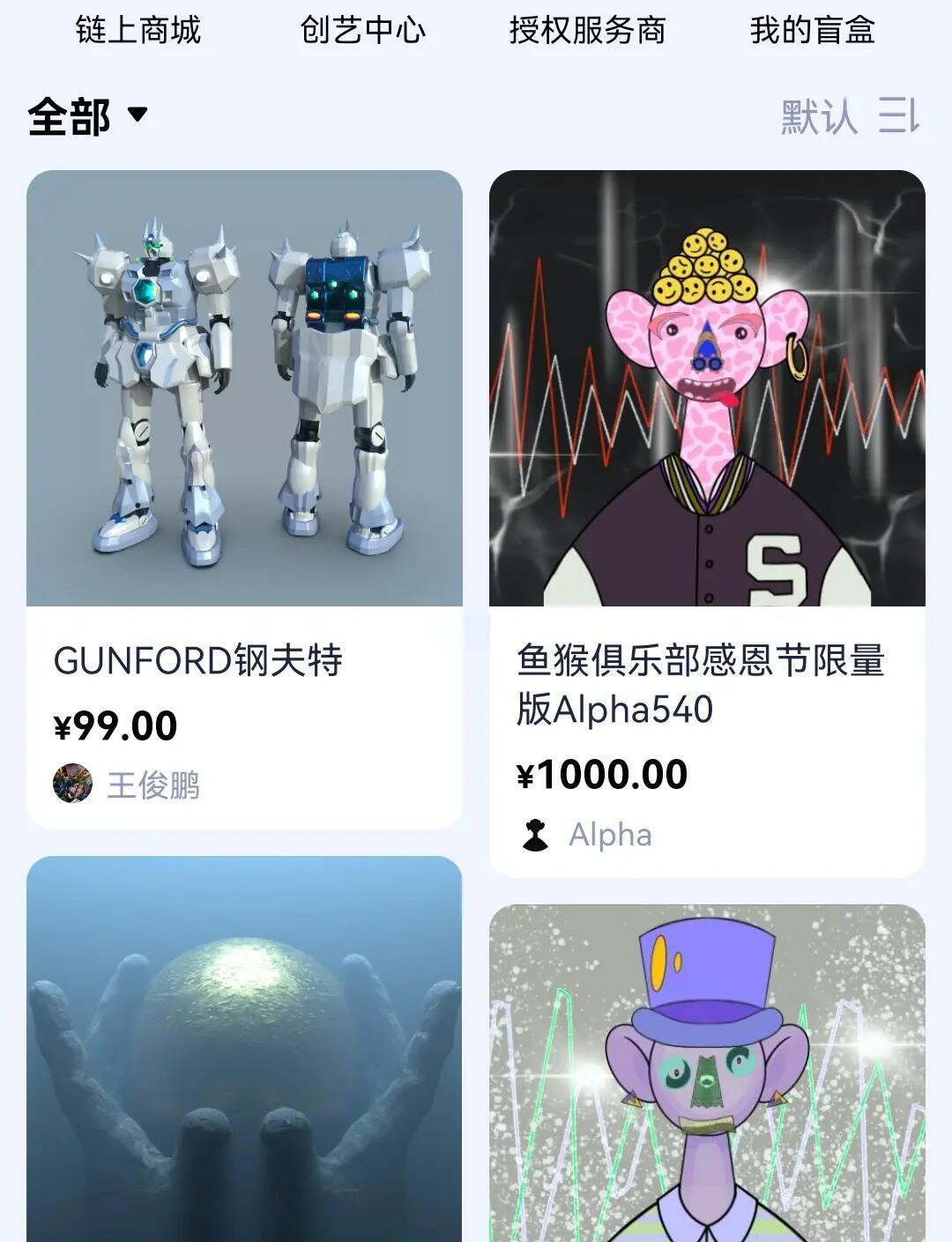Screen dimensions: 952x1242
Task: Click the ¥99.00 price label
Action: pos(115,726)
